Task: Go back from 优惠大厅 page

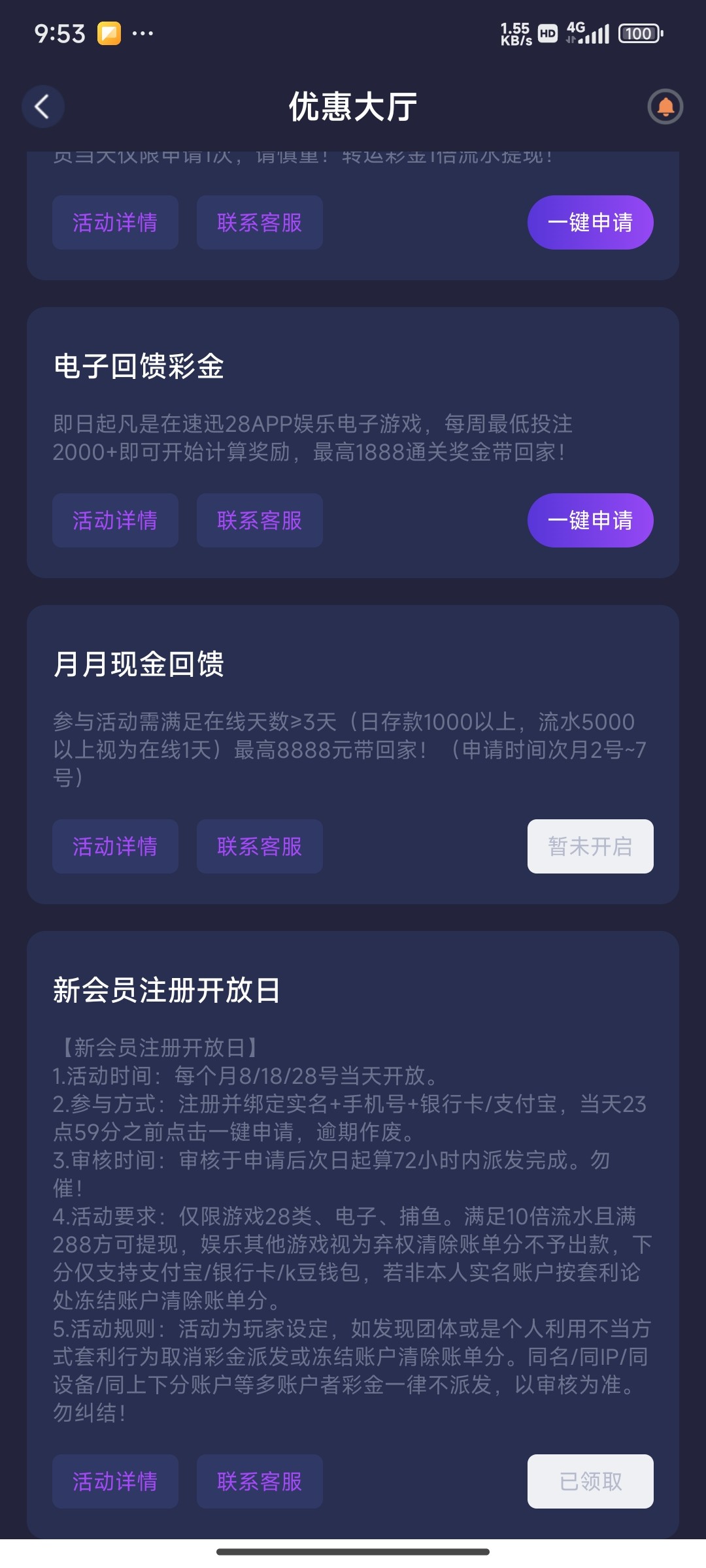Action: [x=42, y=106]
